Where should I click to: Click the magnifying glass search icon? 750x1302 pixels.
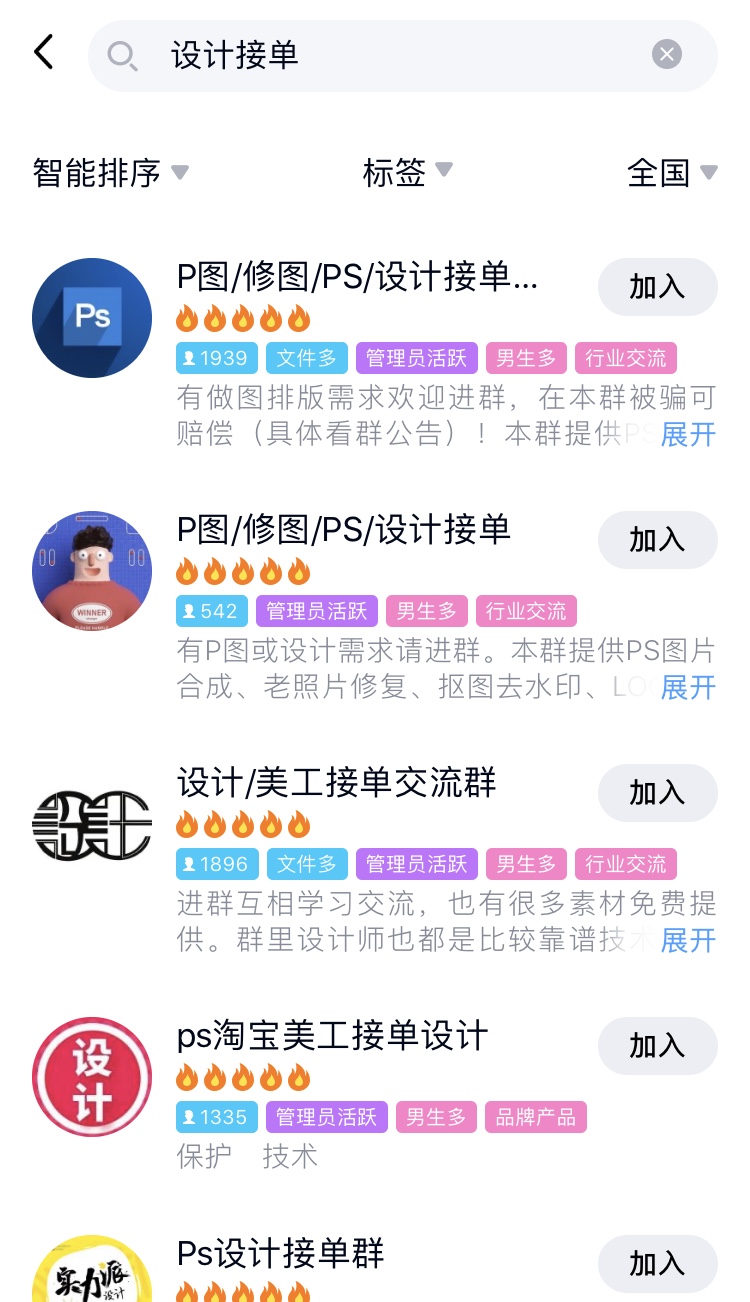[123, 55]
